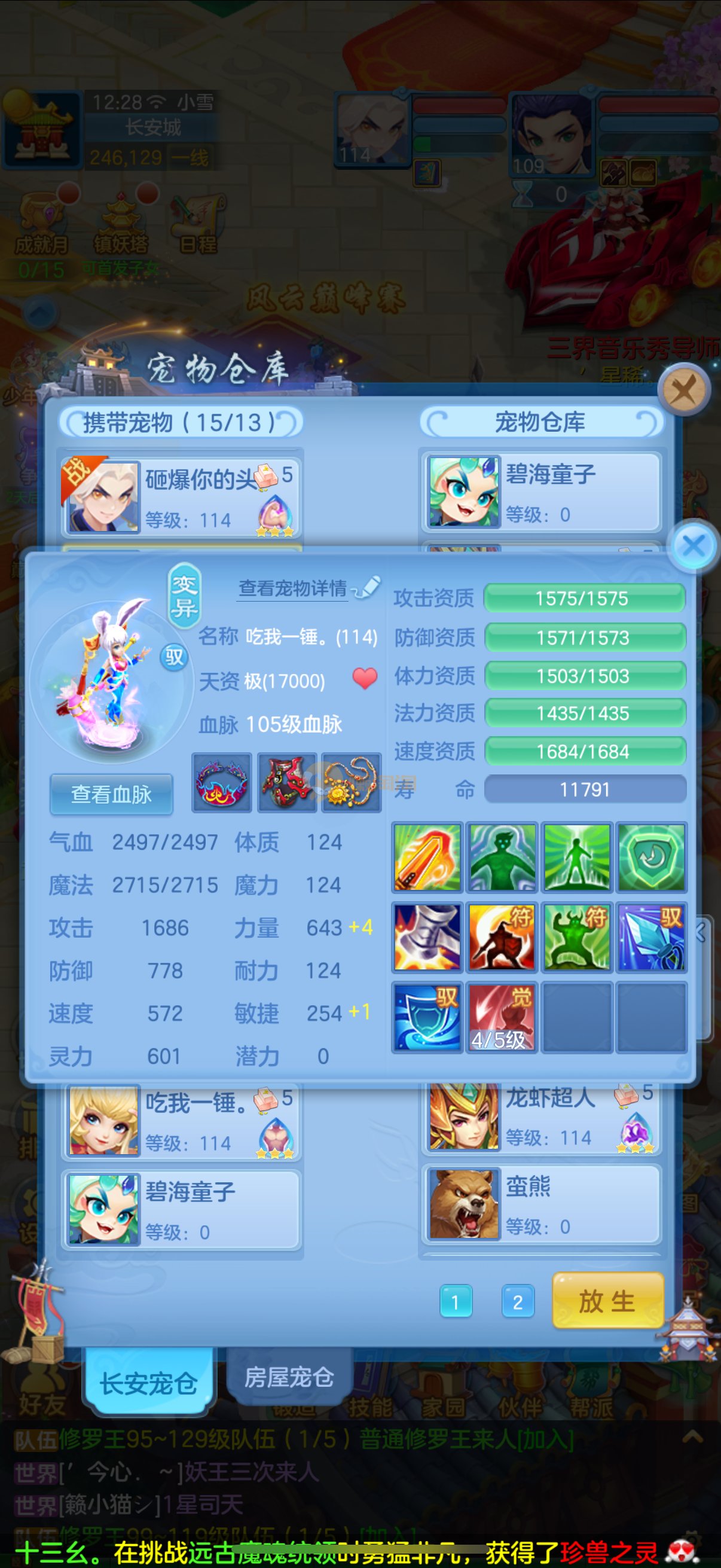This screenshot has height=1568, width=721.
Task: Open 查看宠物详情 link
Action: pyautogui.click(x=293, y=588)
